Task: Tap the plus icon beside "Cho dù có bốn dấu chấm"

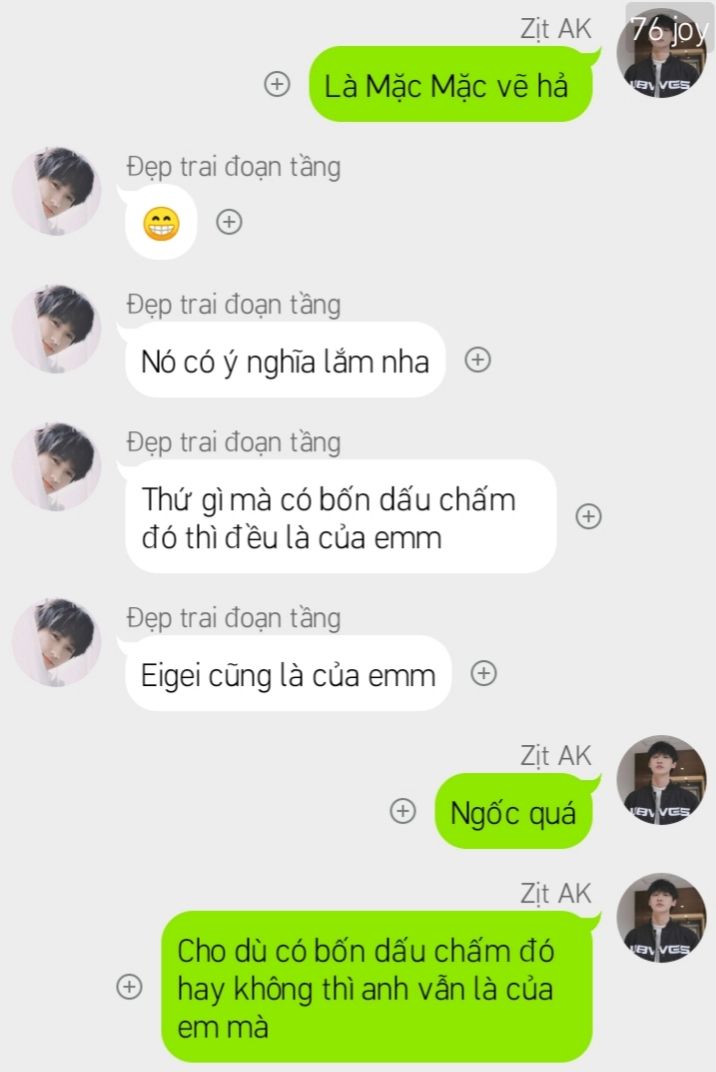Action: coord(129,986)
